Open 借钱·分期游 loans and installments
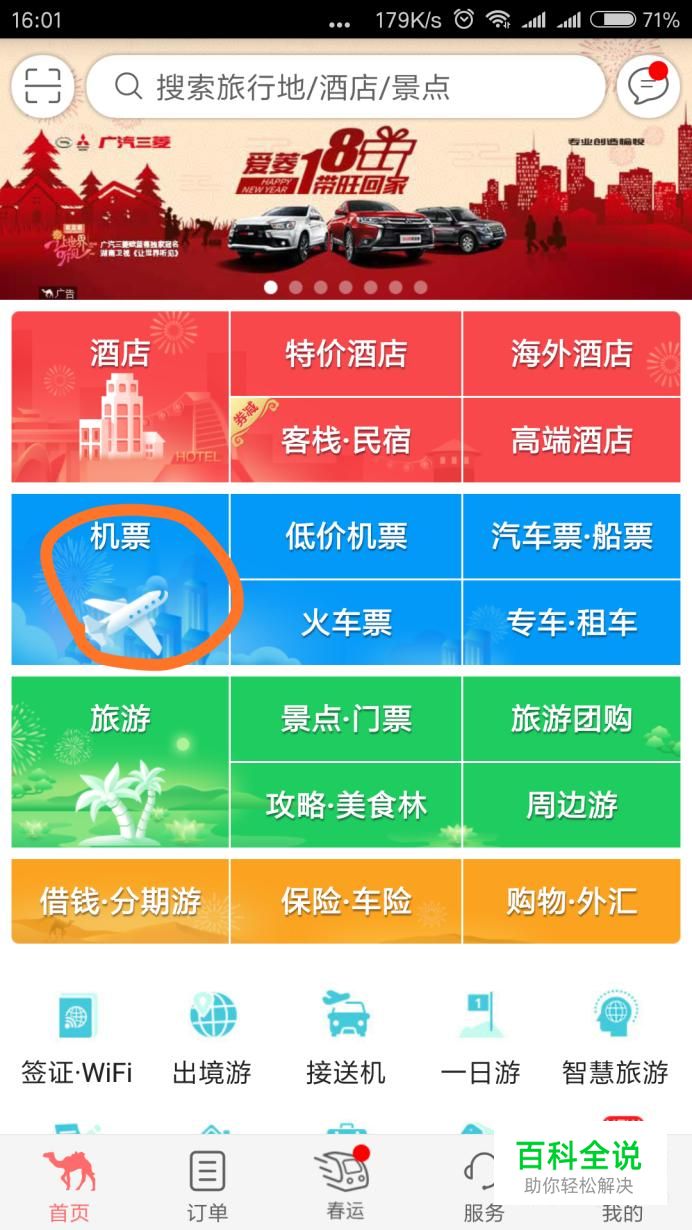Screen dimensions: 692x1230 [120, 901]
